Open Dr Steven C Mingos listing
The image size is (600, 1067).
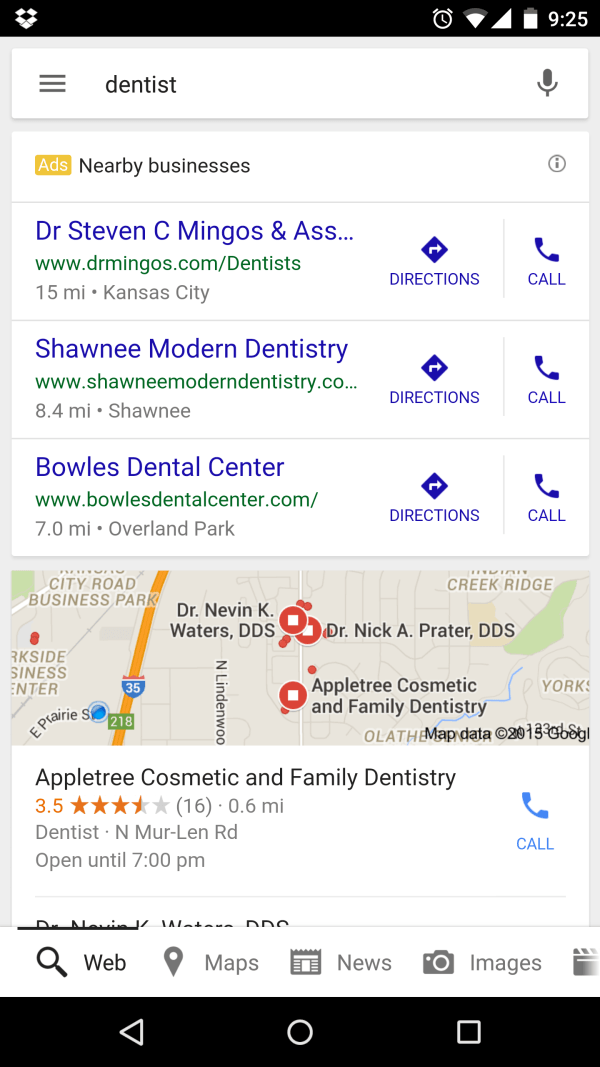pyautogui.click(x=195, y=231)
